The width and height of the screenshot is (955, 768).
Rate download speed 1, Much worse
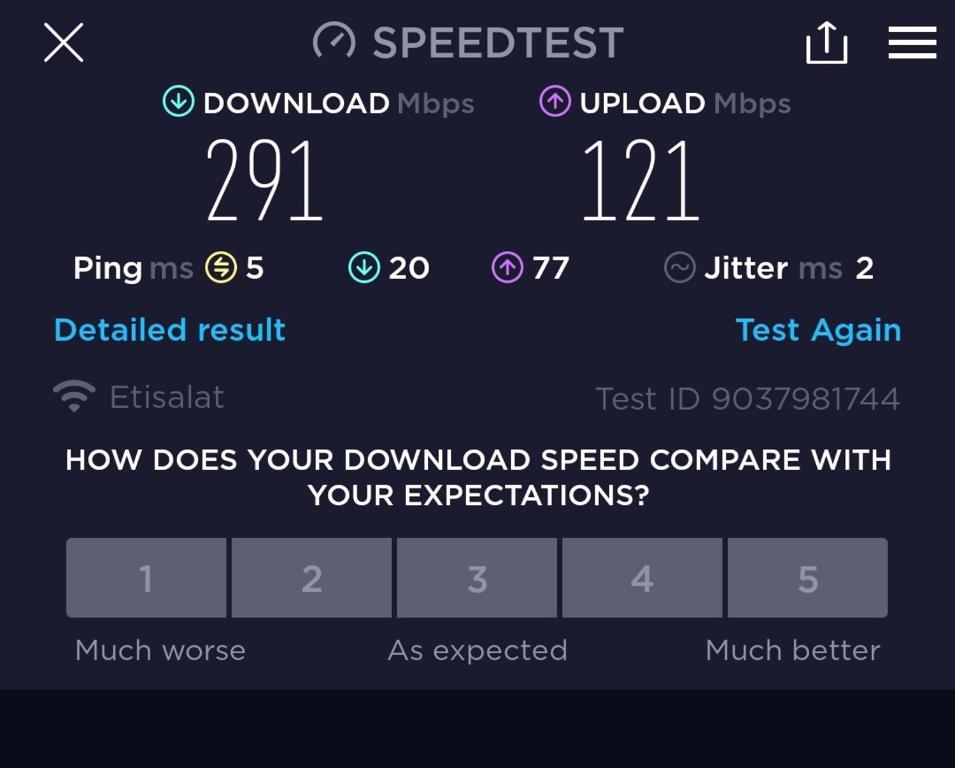point(146,578)
